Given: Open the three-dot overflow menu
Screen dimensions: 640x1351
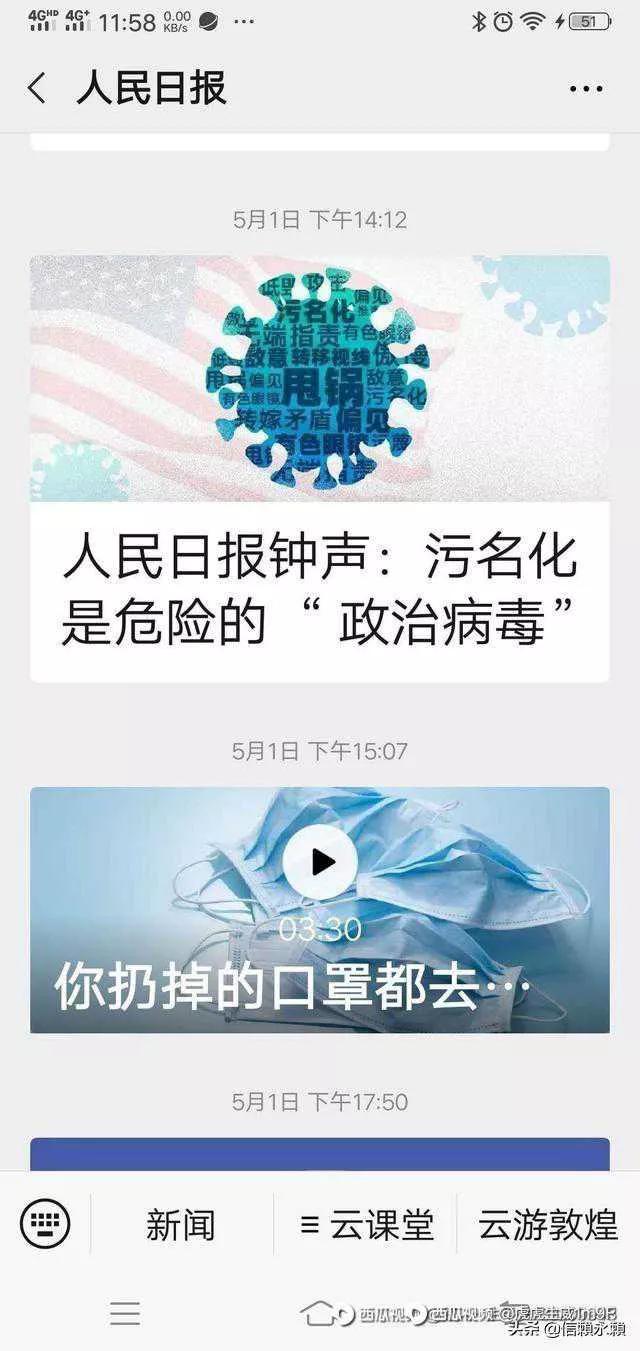Looking at the screenshot, I should tap(586, 89).
